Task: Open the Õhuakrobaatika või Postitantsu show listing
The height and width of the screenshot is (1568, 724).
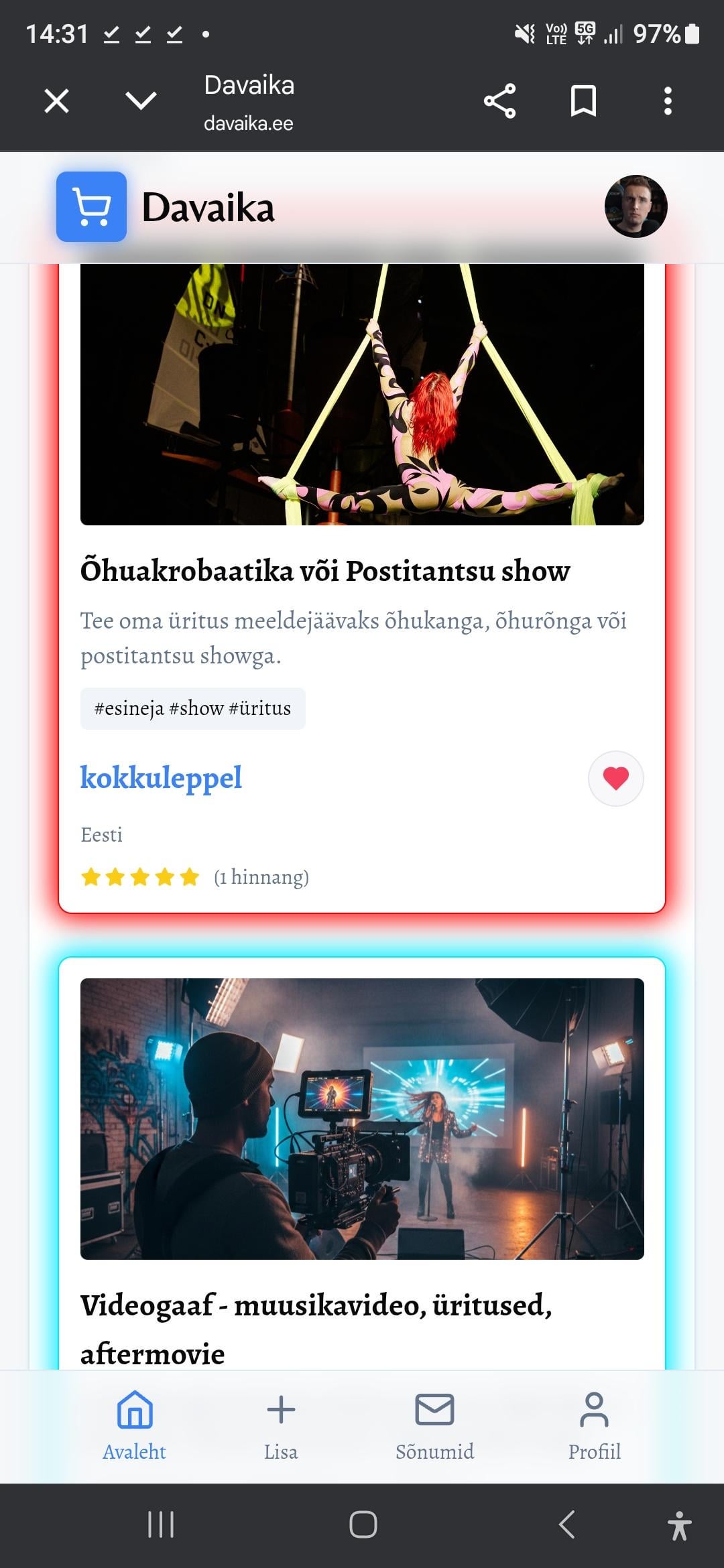Action: 325,572
